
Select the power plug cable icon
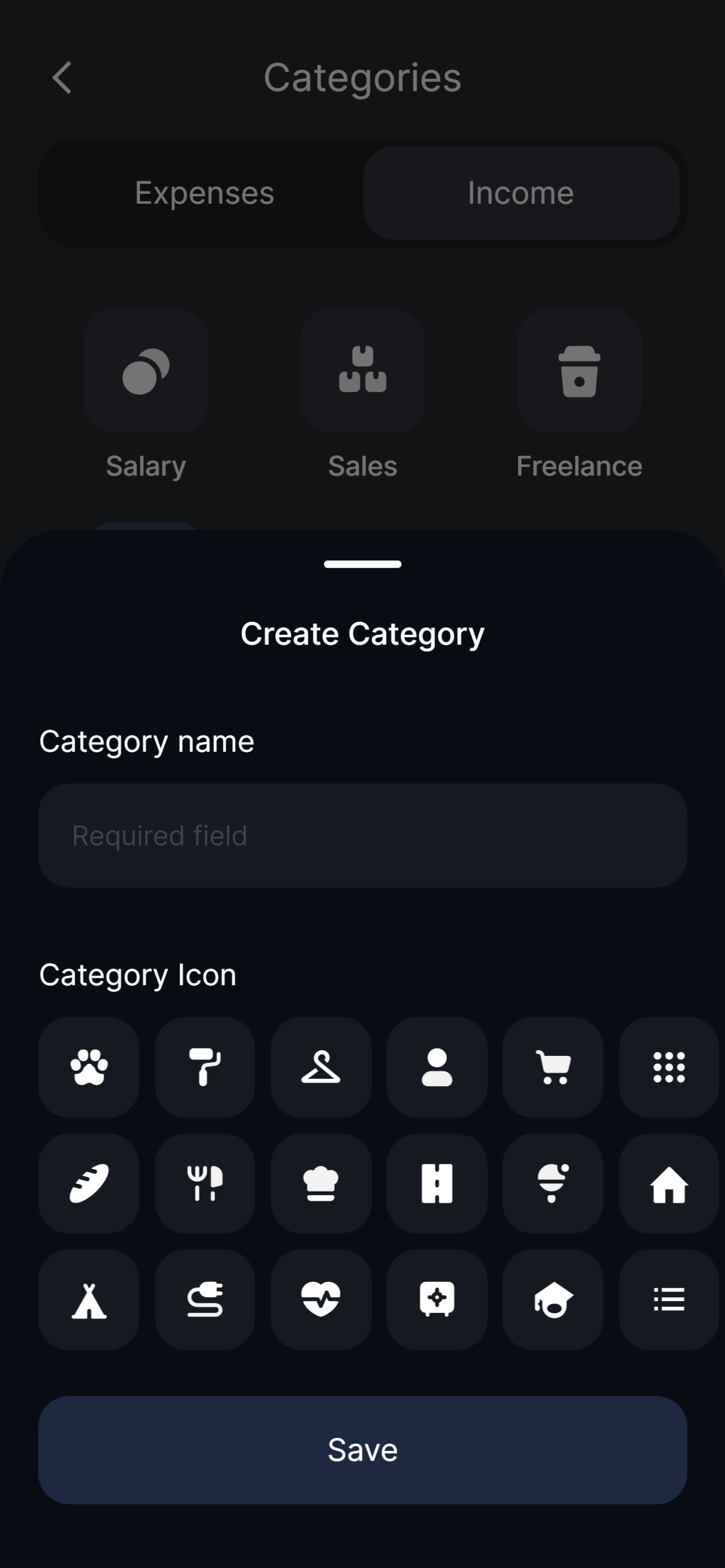click(x=205, y=1300)
